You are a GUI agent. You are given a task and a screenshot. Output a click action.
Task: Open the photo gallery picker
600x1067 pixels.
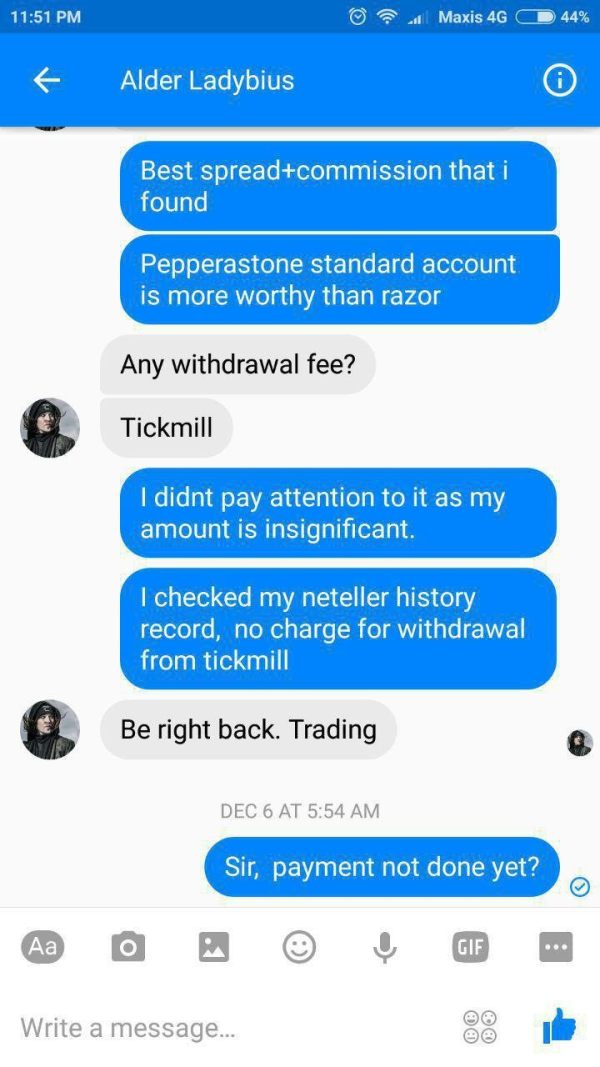pyautogui.click(x=214, y=947)
